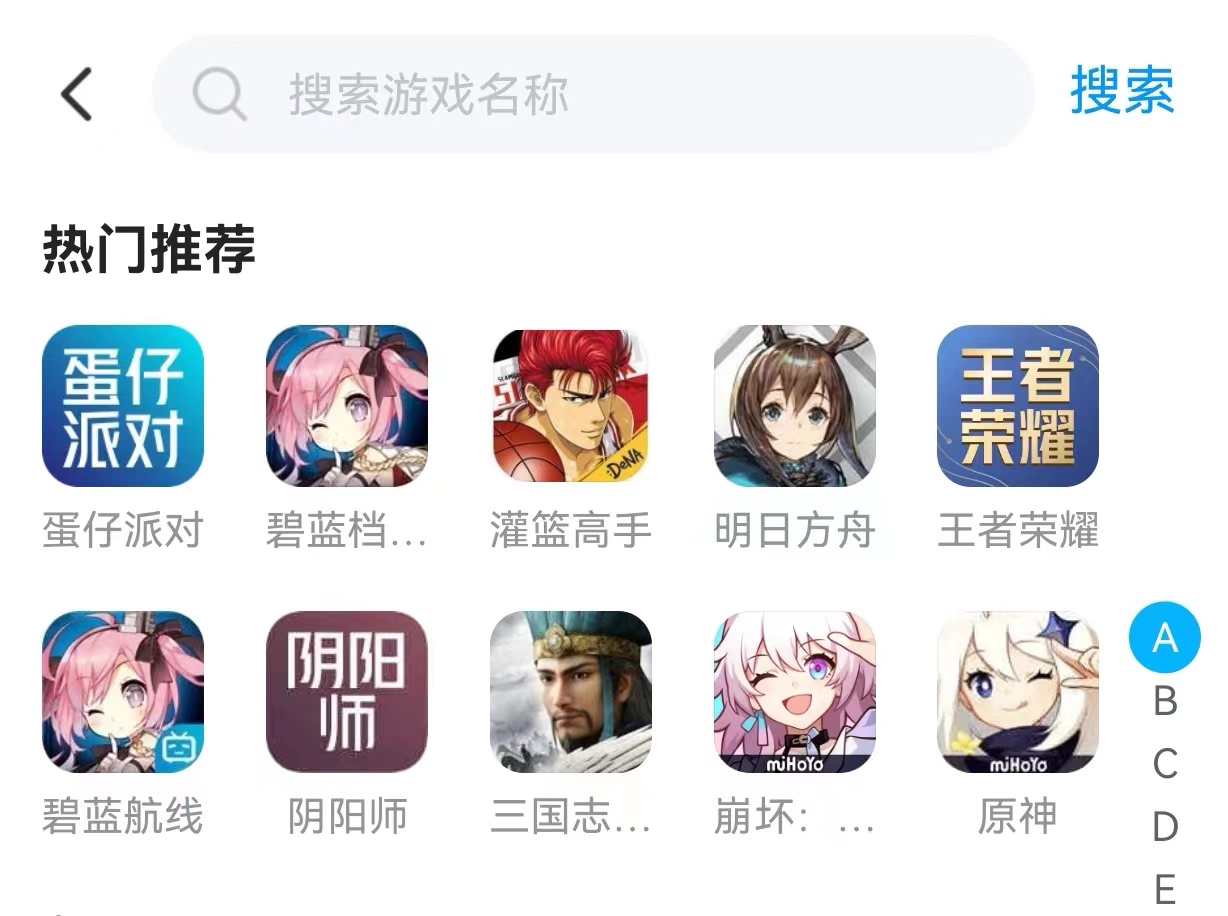Tap the search game name field

click(x=590, y=95)
